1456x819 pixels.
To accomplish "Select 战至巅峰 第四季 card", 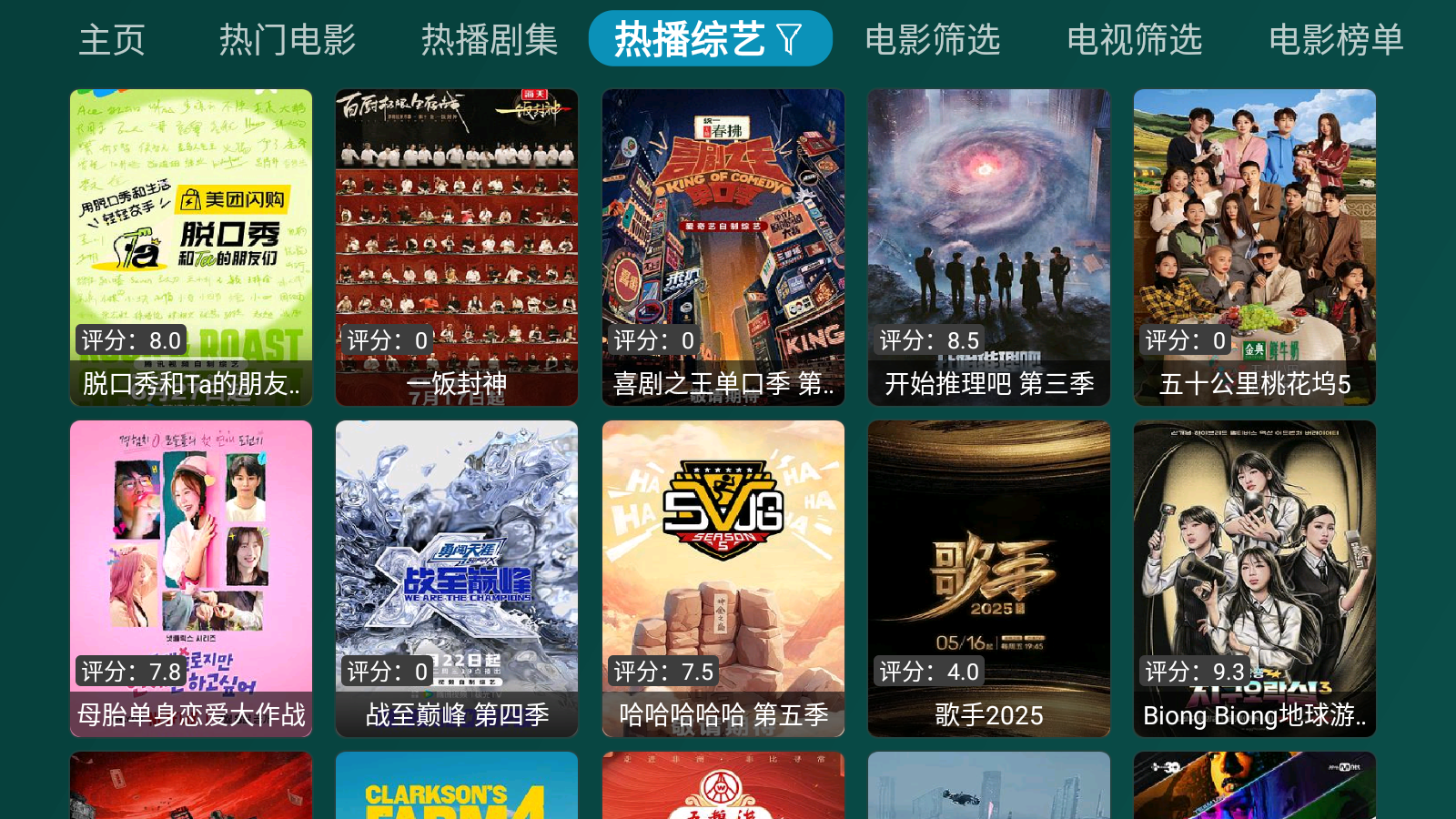I will point(457,578).
